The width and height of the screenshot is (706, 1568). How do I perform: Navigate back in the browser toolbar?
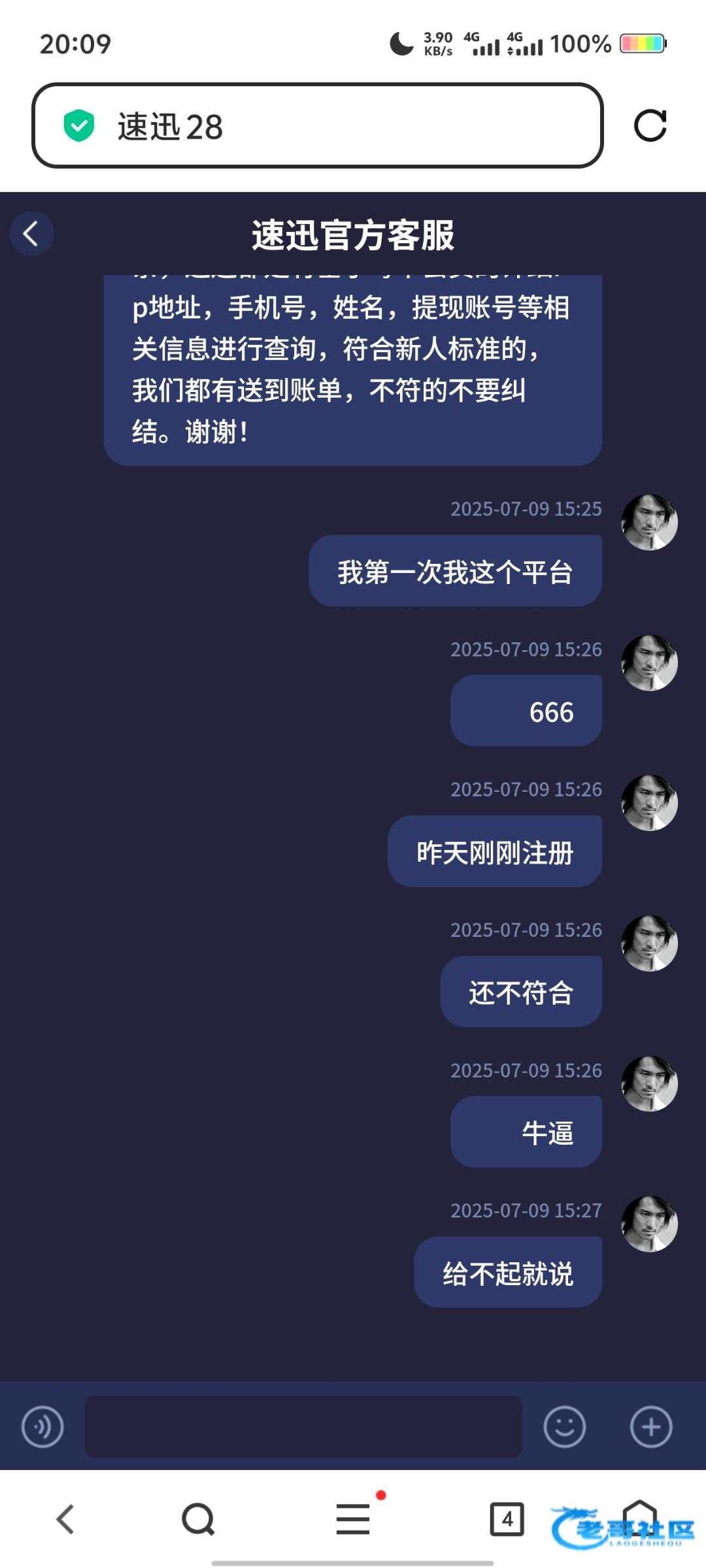tap(65, 1519)
